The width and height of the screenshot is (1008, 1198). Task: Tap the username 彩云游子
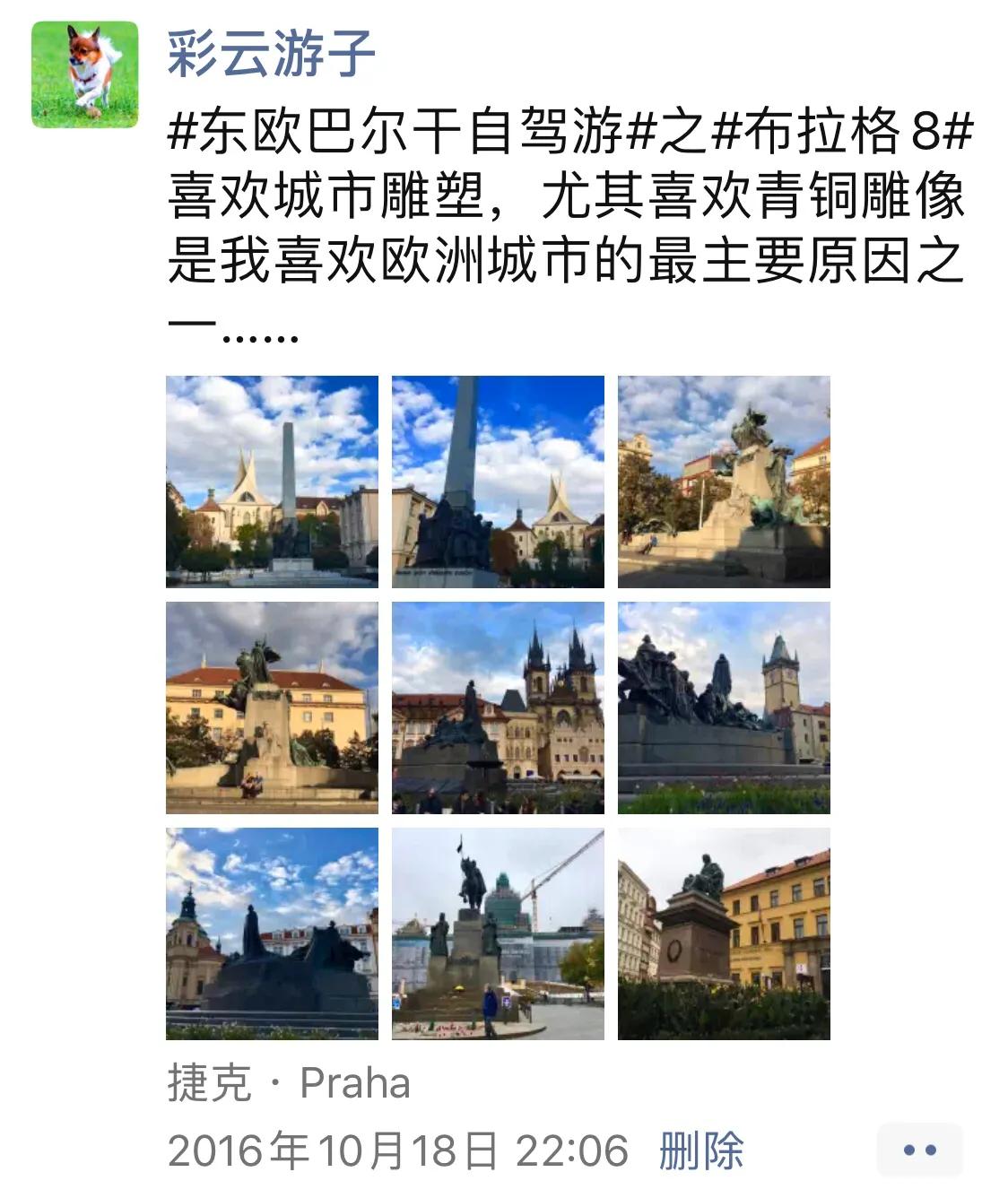pos(271,53)
